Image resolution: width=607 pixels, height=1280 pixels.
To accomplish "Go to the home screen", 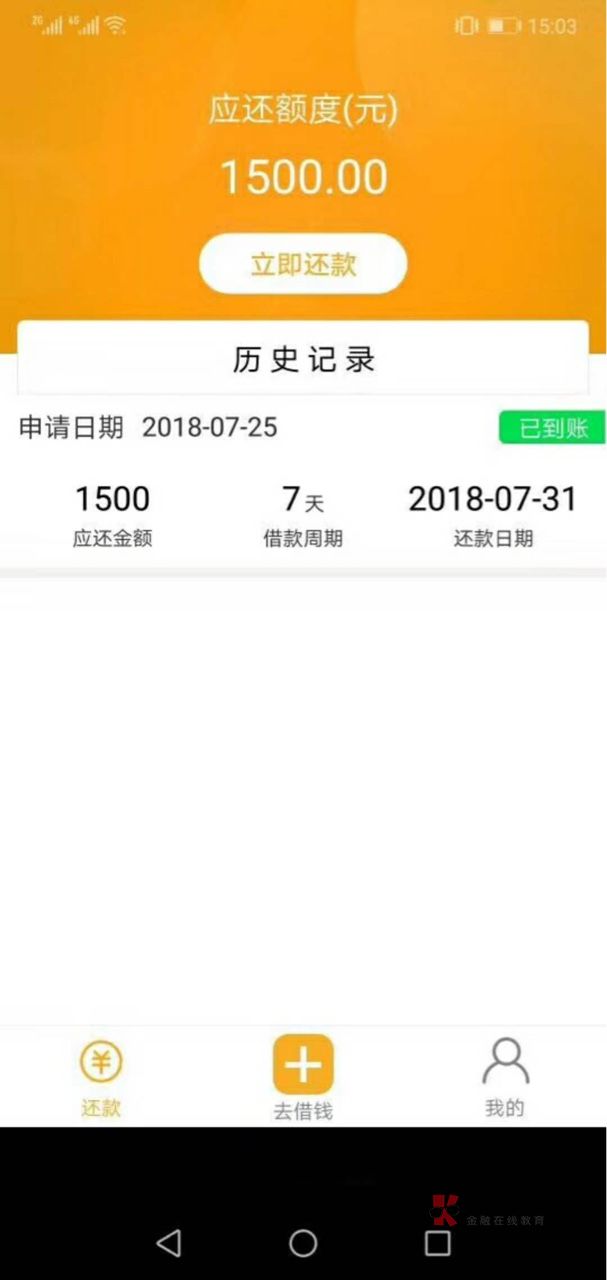I will (303, 1243).
